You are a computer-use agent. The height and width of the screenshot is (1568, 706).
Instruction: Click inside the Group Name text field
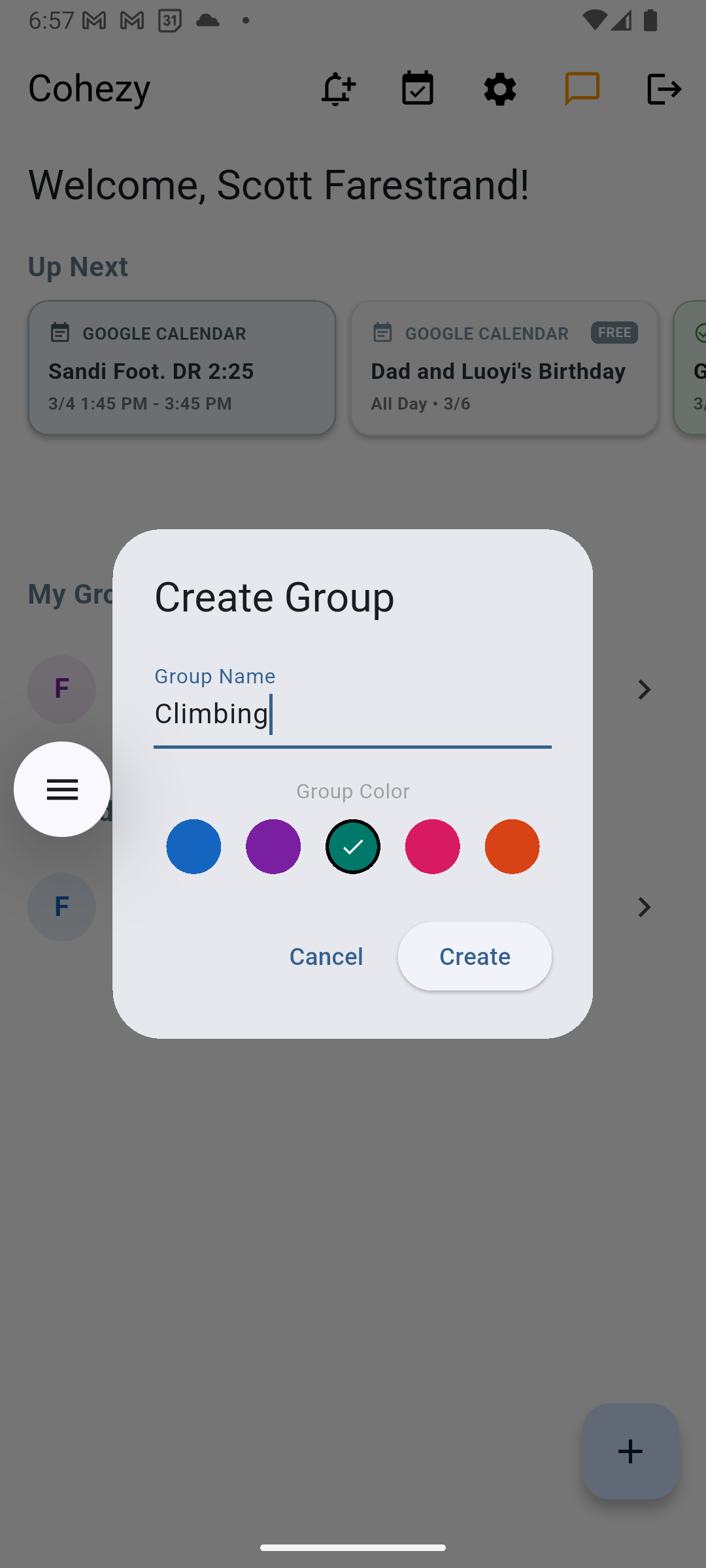click(x=352, y=713)
